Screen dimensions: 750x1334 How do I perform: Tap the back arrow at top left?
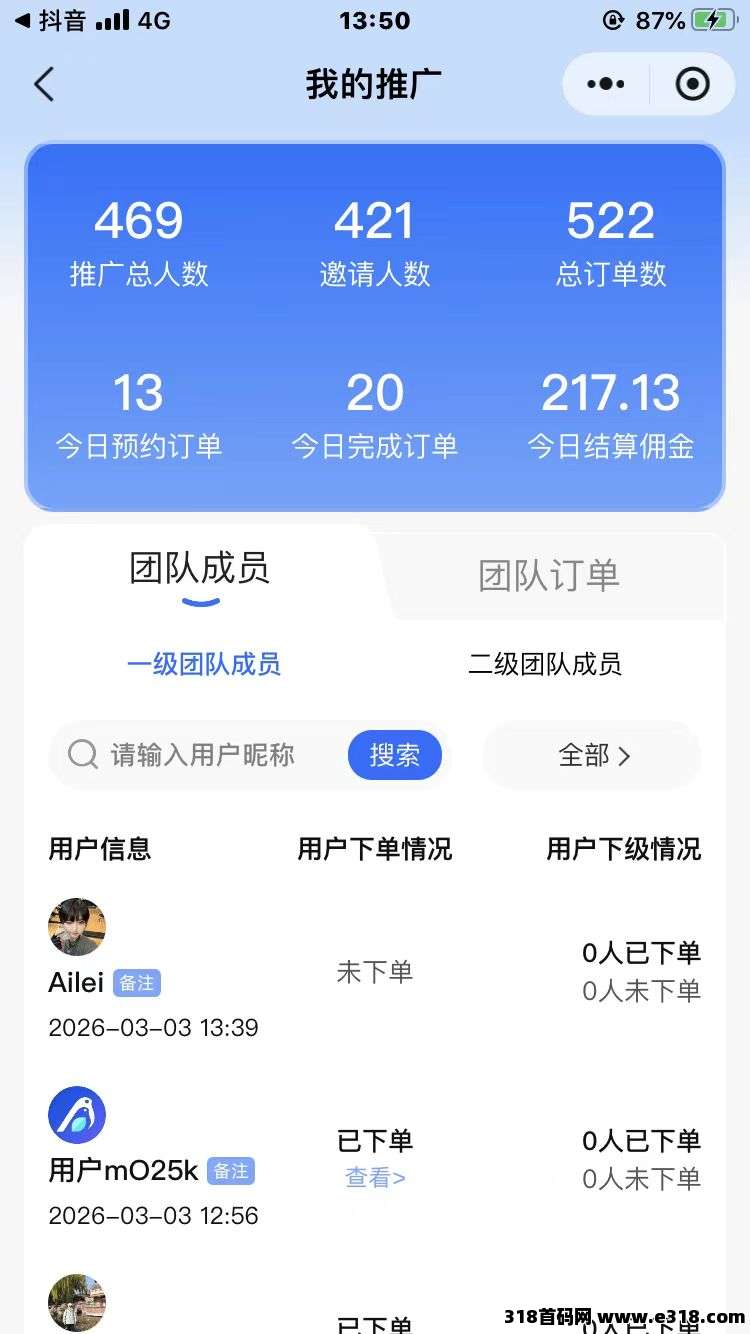click(x=43, y=84)
